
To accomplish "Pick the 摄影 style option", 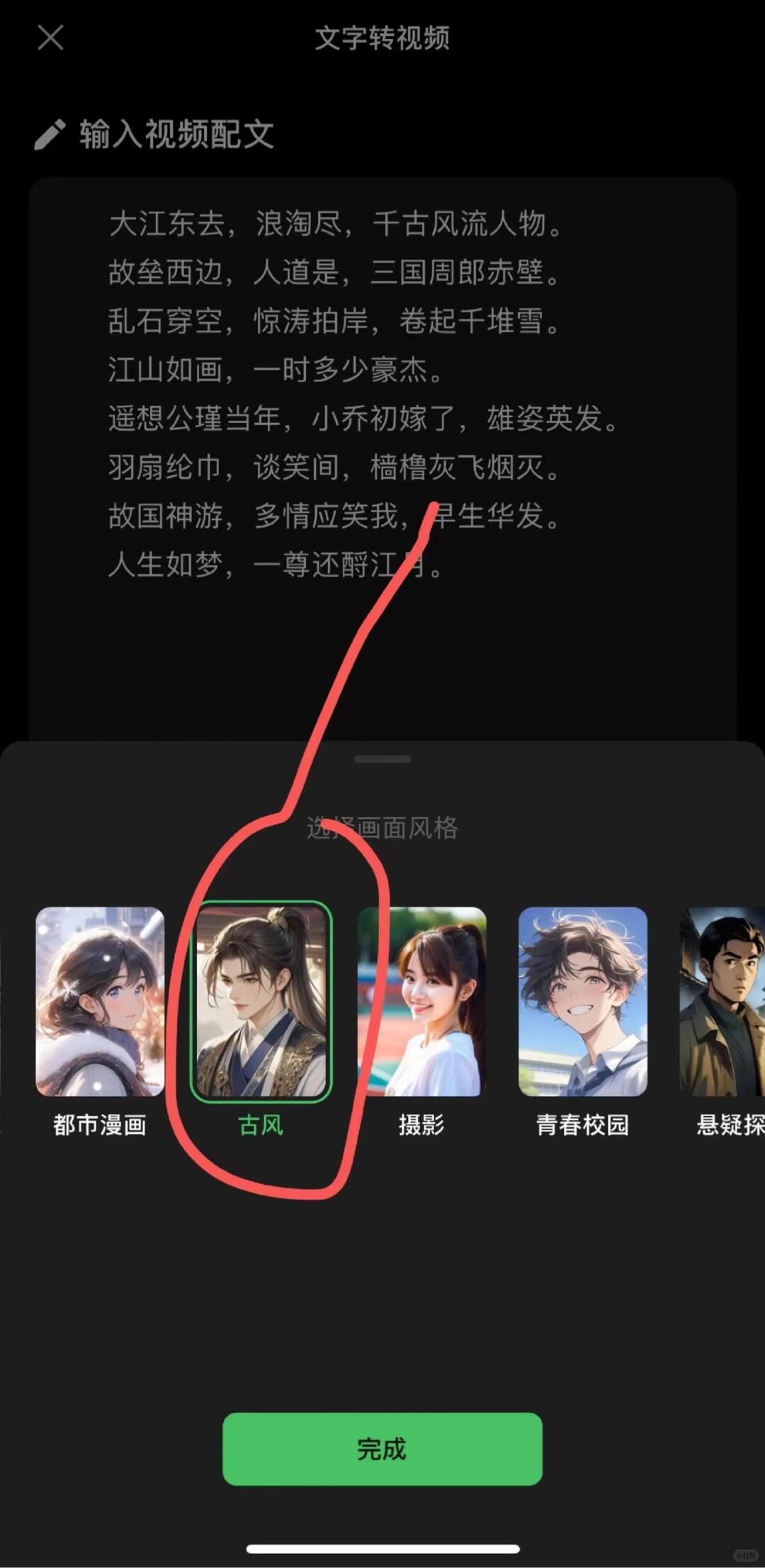I will (x=422, y=1001).
